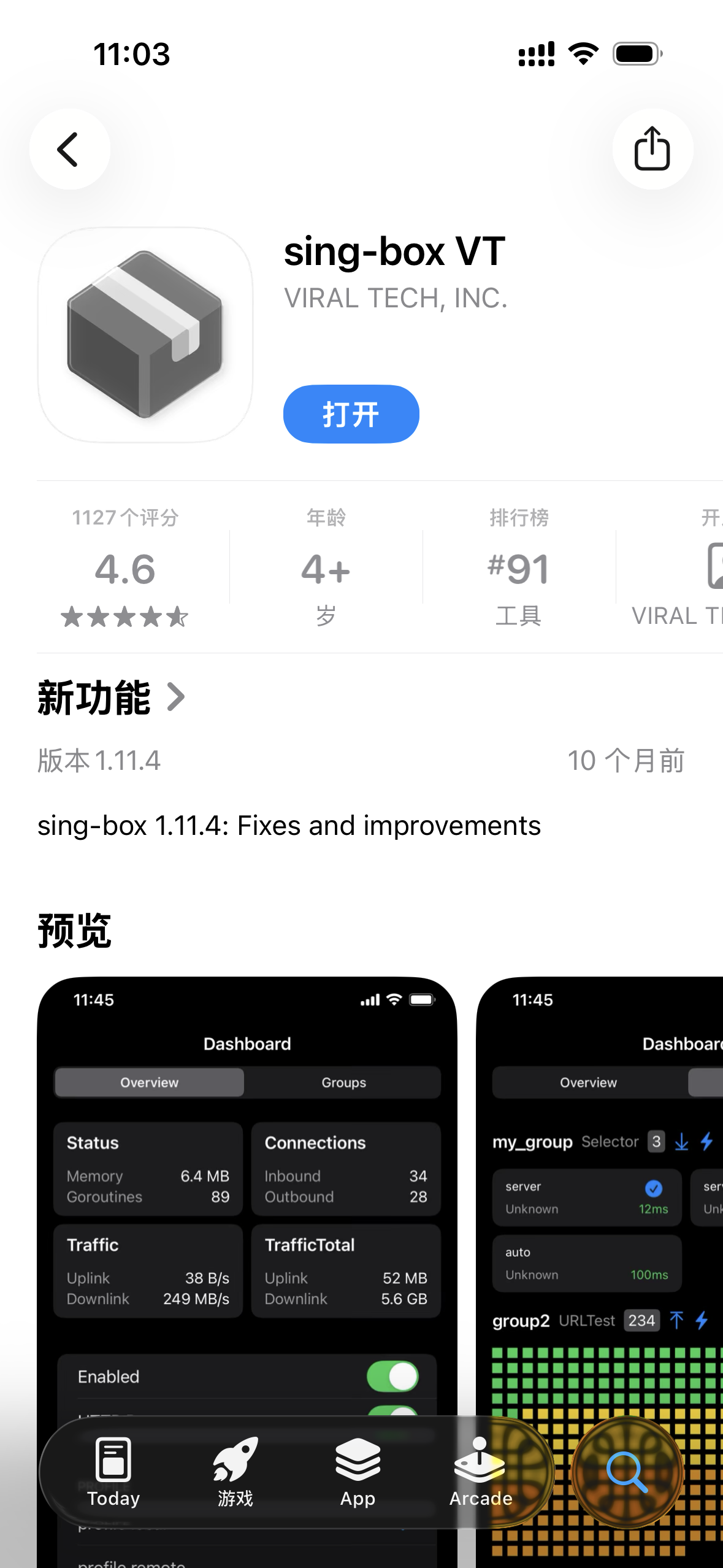View the 1127 ratings and 4.6 score
The image size is (723, 1568).
[125, 567]
